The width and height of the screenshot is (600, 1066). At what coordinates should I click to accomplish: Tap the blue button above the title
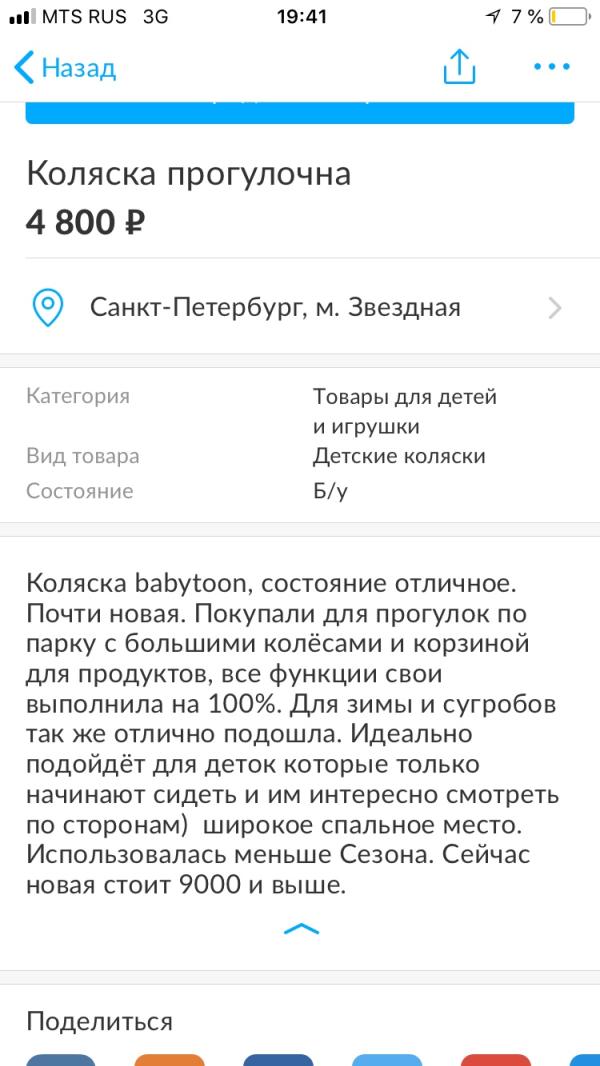[300, 112]
